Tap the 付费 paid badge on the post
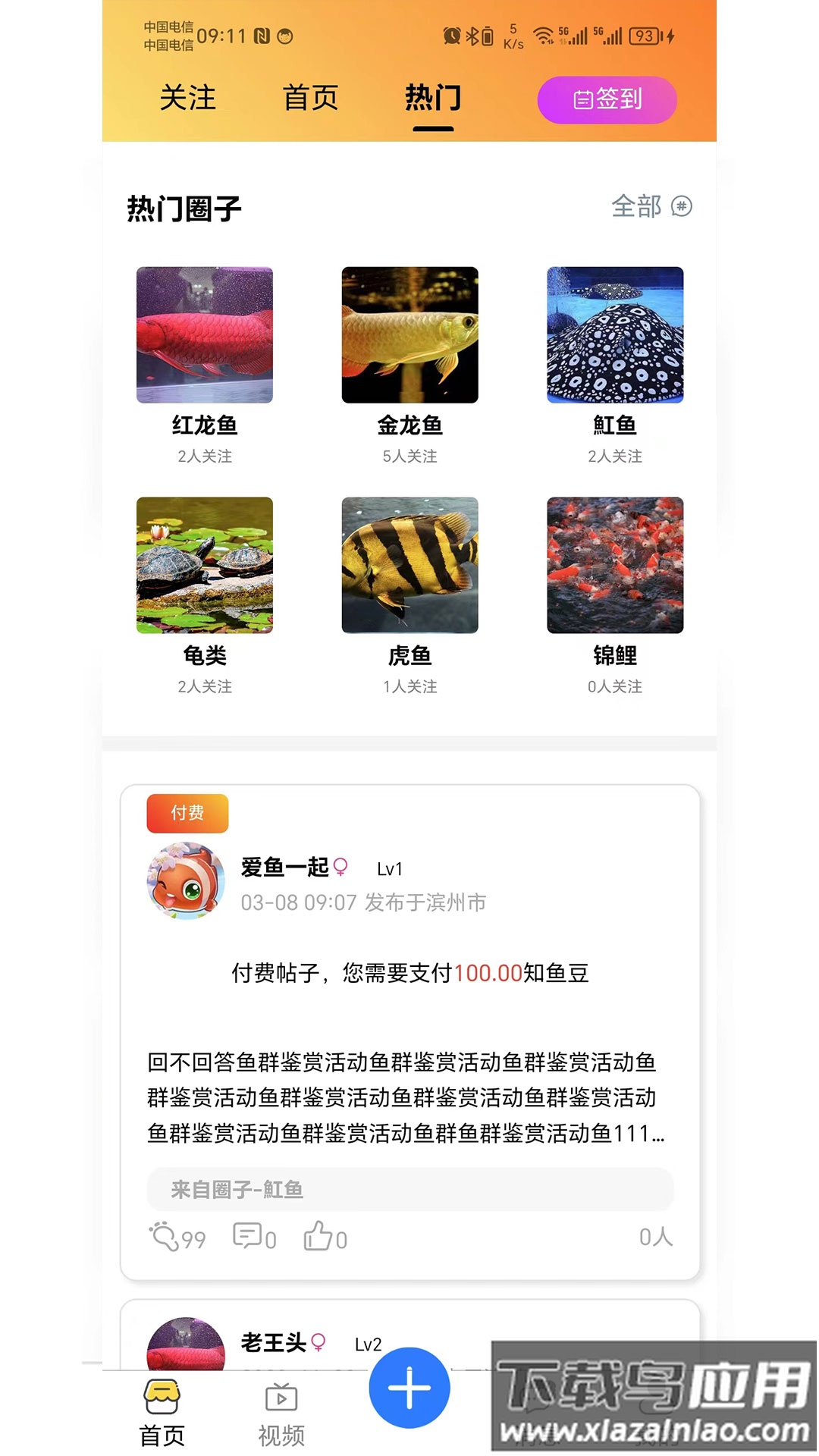The height and width of the screenshot is (1456, 819). [x=187, y=812]
